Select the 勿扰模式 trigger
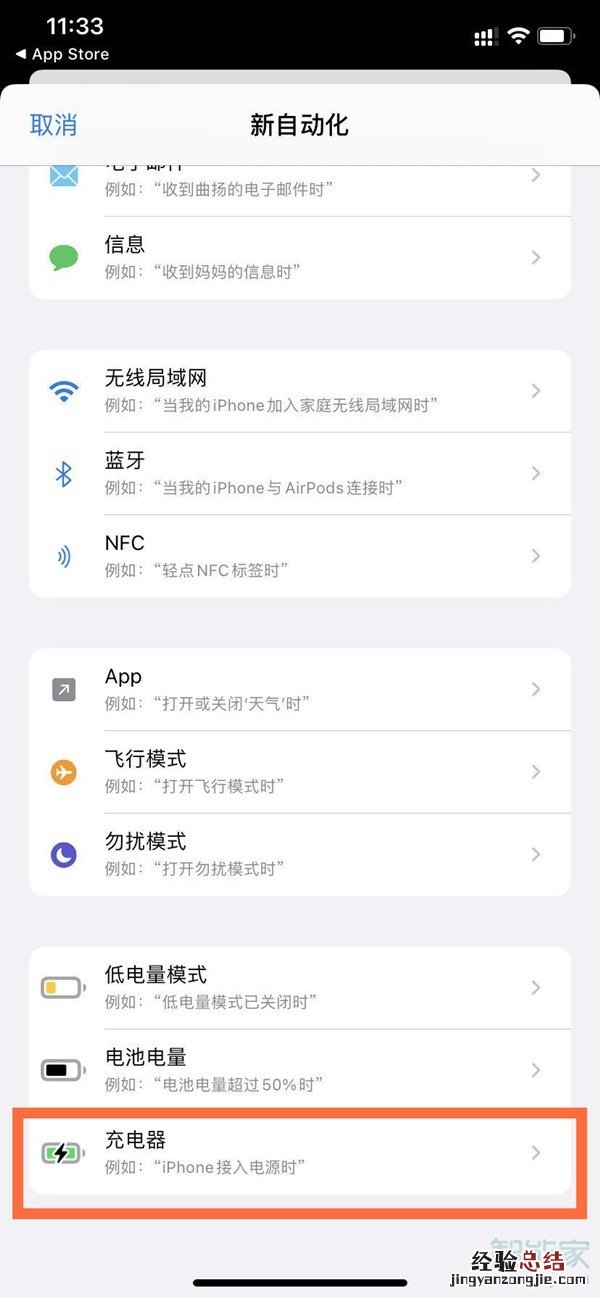Image resolution: width=600 pixels, height=1298 pixels. tap(300, 854)
